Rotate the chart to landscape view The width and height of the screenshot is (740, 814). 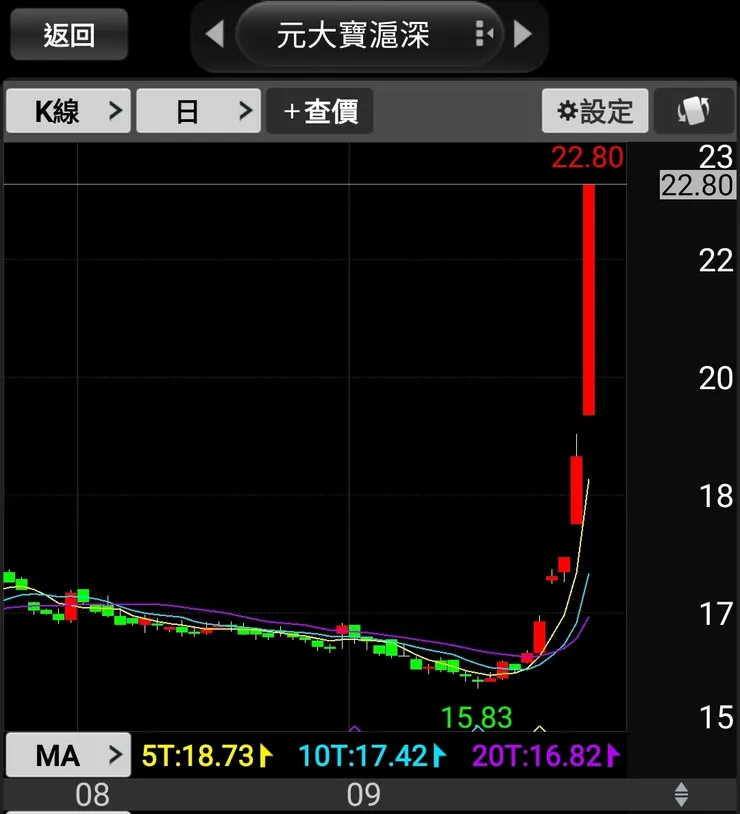pos(692,111)
